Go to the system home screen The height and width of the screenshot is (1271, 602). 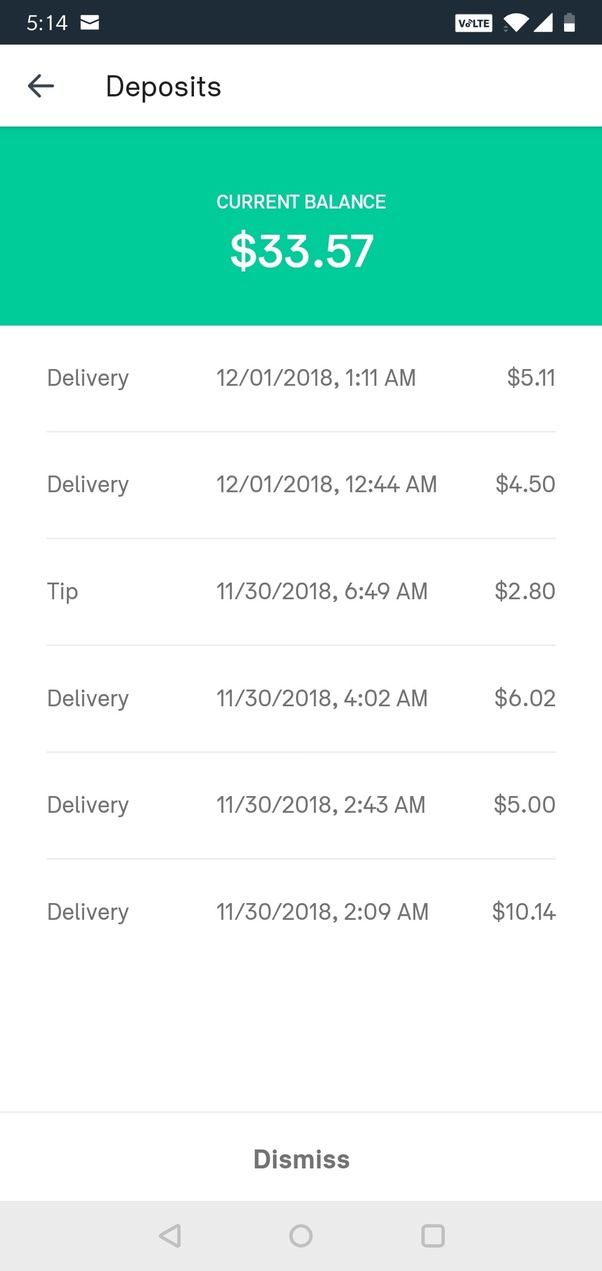(x=301, y=1236)
